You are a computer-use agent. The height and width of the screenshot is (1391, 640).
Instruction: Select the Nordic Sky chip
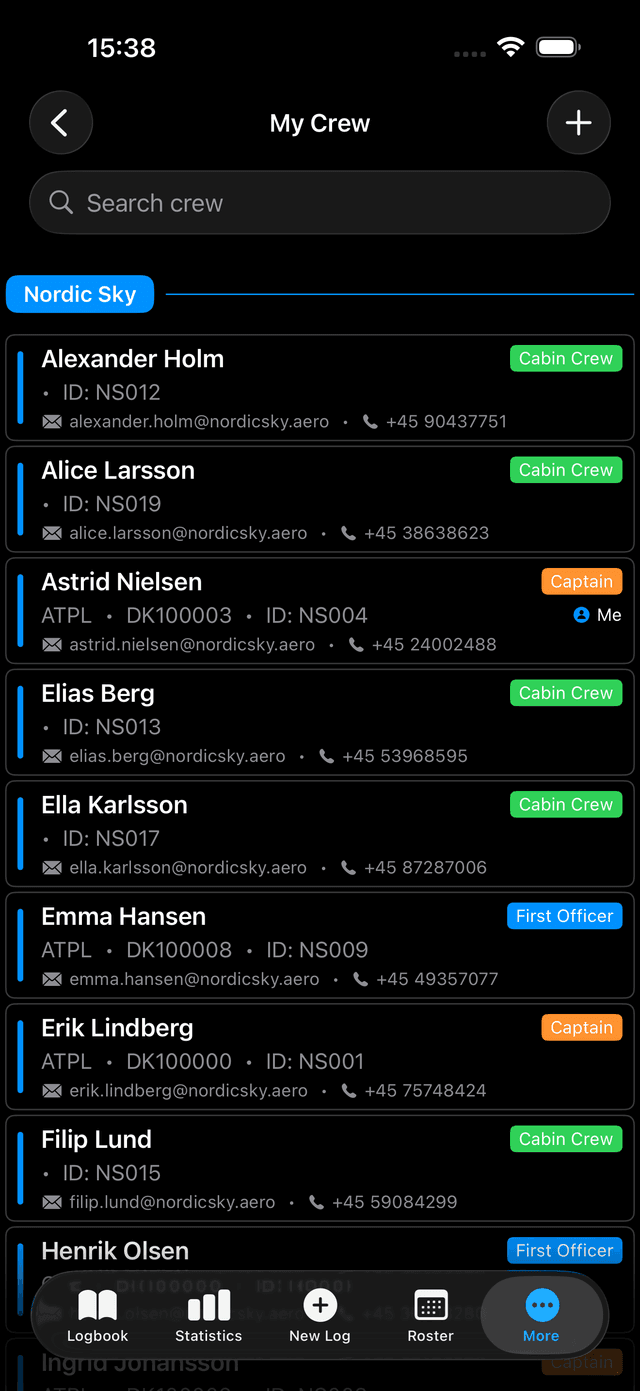[80, 294]
